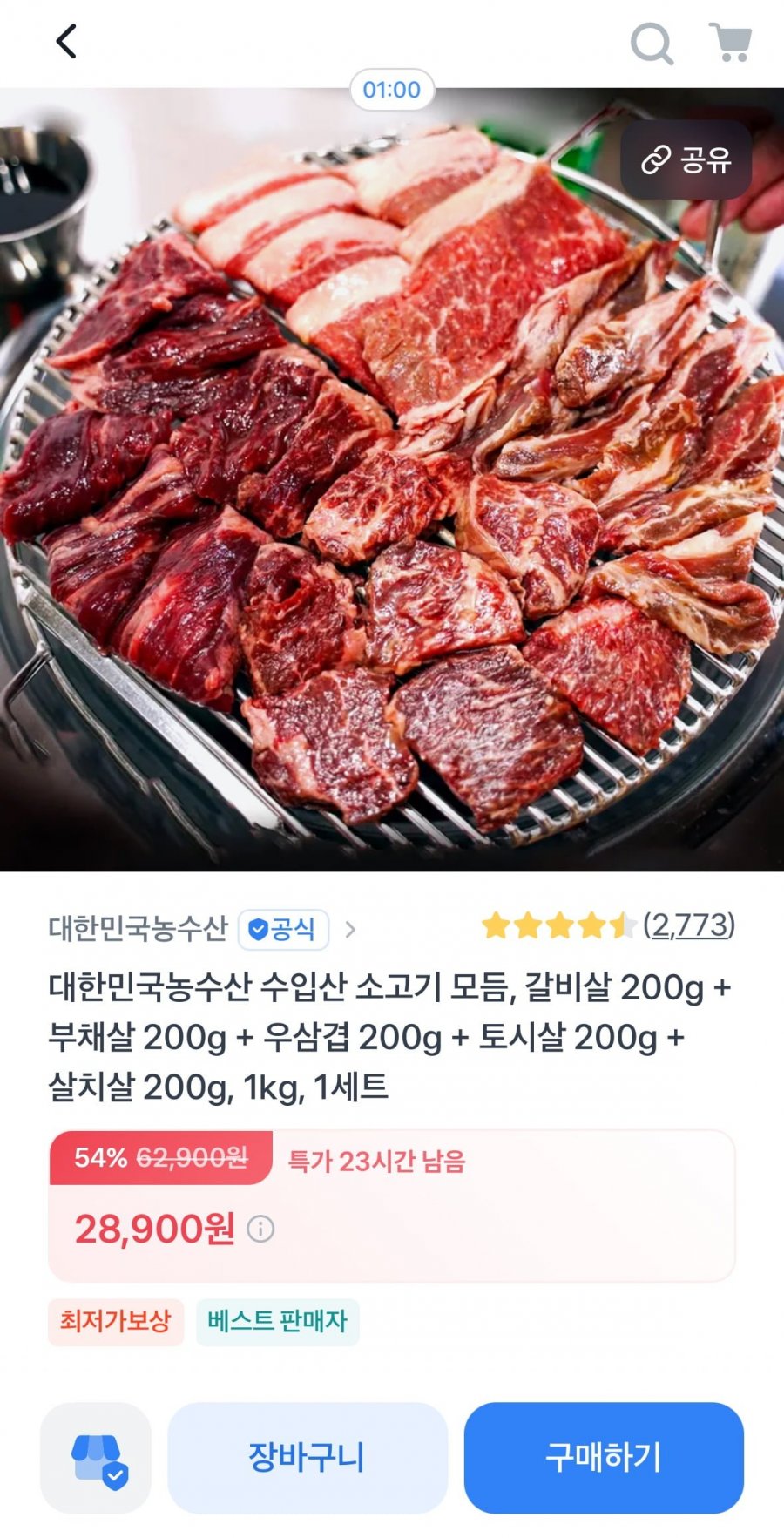View the 2,773 product reviews
This screenshot has width=784, height=1538.
point(689,925)
